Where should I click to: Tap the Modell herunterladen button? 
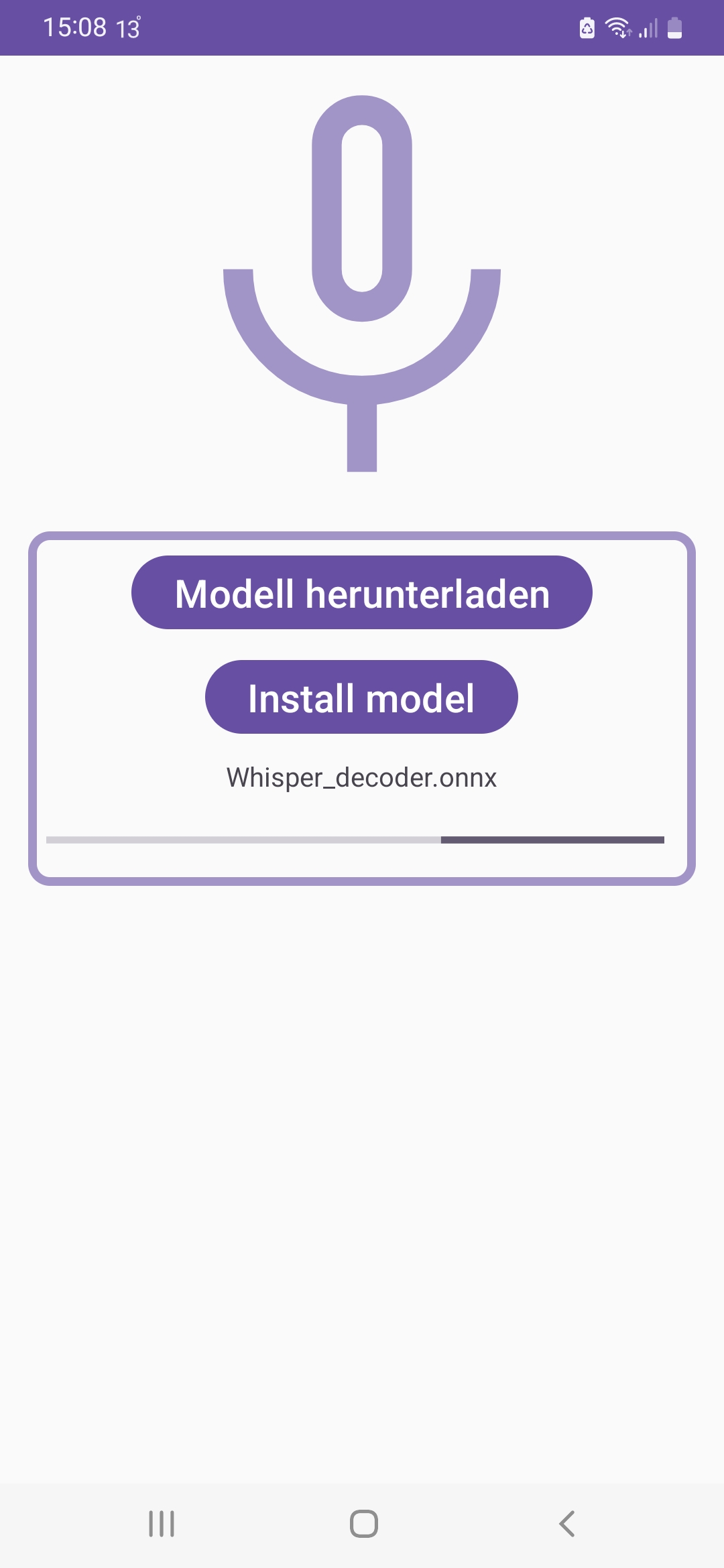click(362, 592)
